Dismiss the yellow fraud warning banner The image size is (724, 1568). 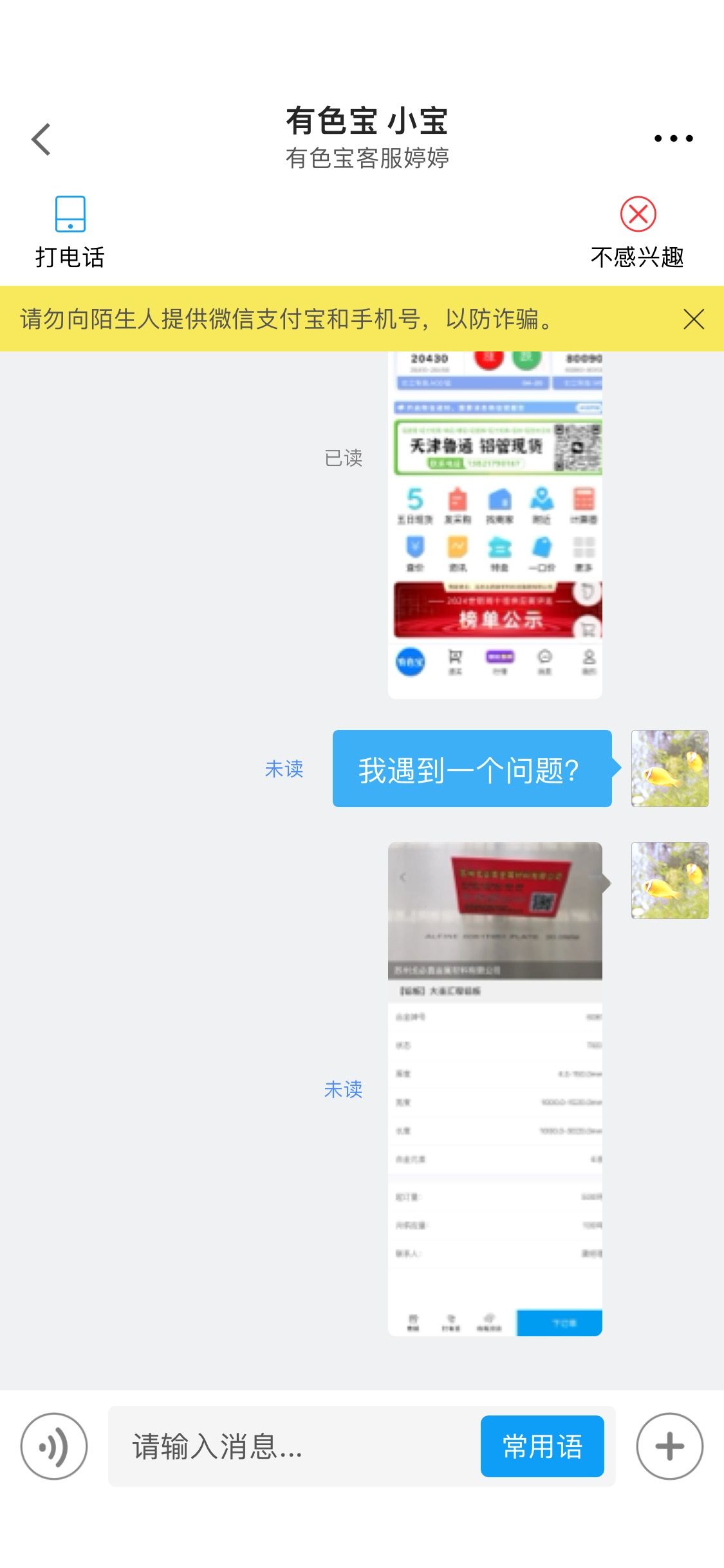click(694, 319)
